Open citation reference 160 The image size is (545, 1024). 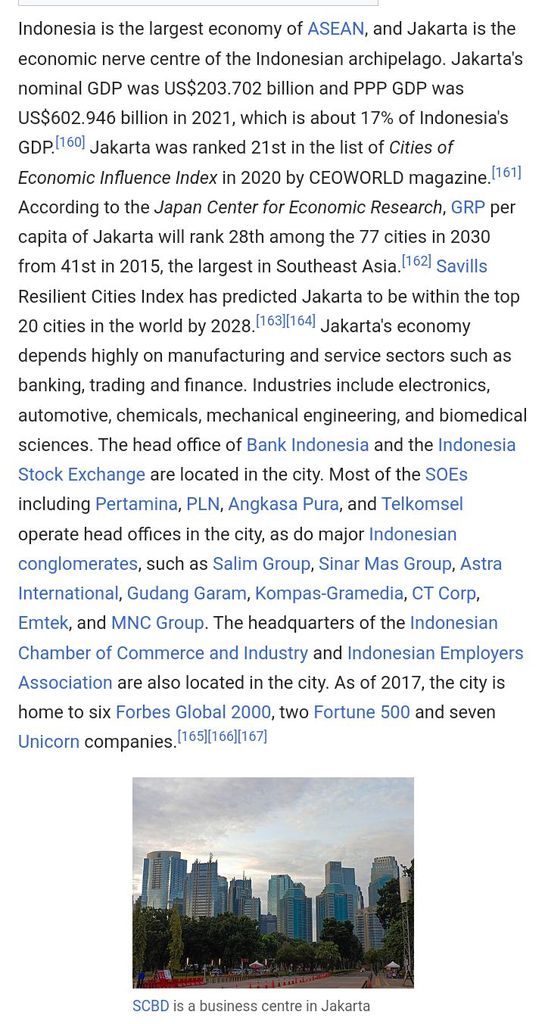coord(70,142)
